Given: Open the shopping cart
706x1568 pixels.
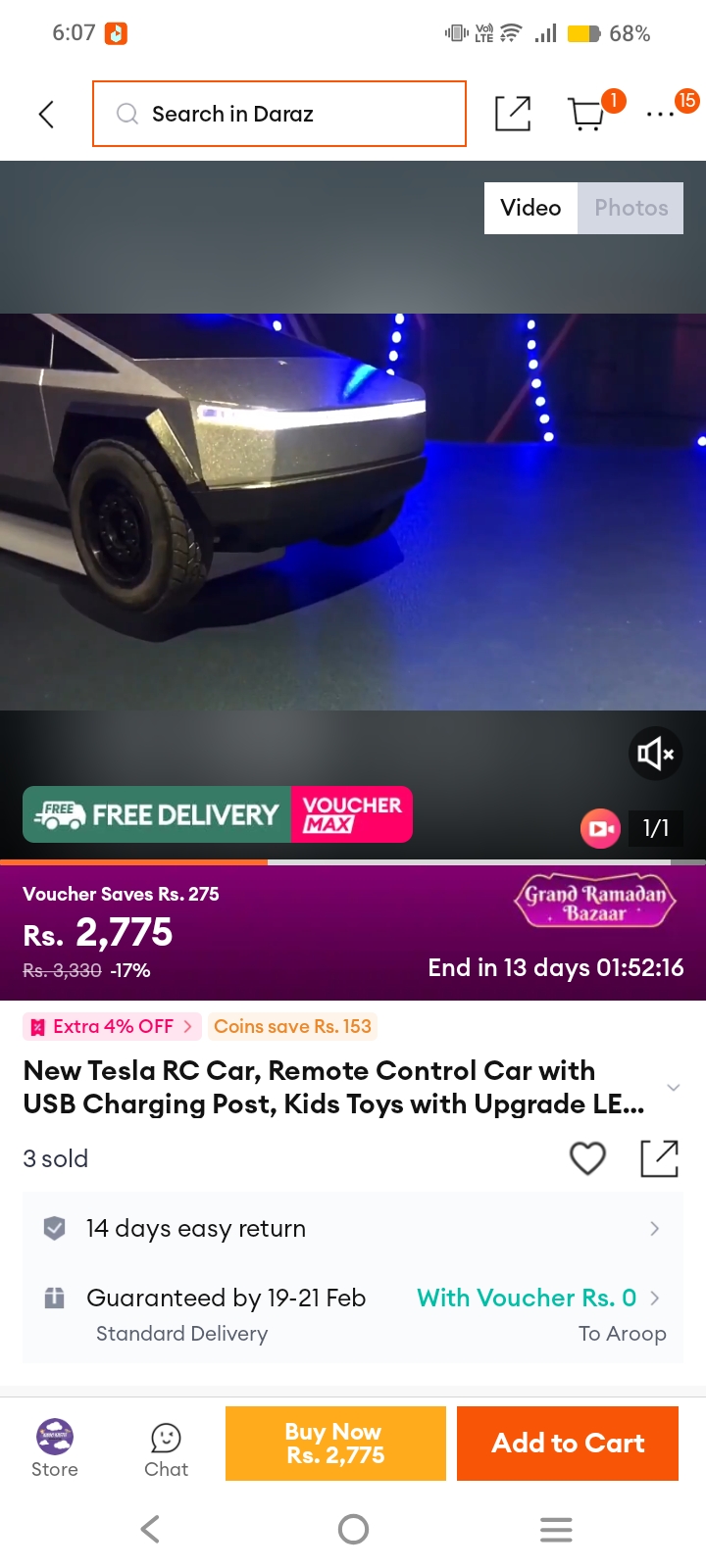Looking at the screenshot, I should (587, 114).
